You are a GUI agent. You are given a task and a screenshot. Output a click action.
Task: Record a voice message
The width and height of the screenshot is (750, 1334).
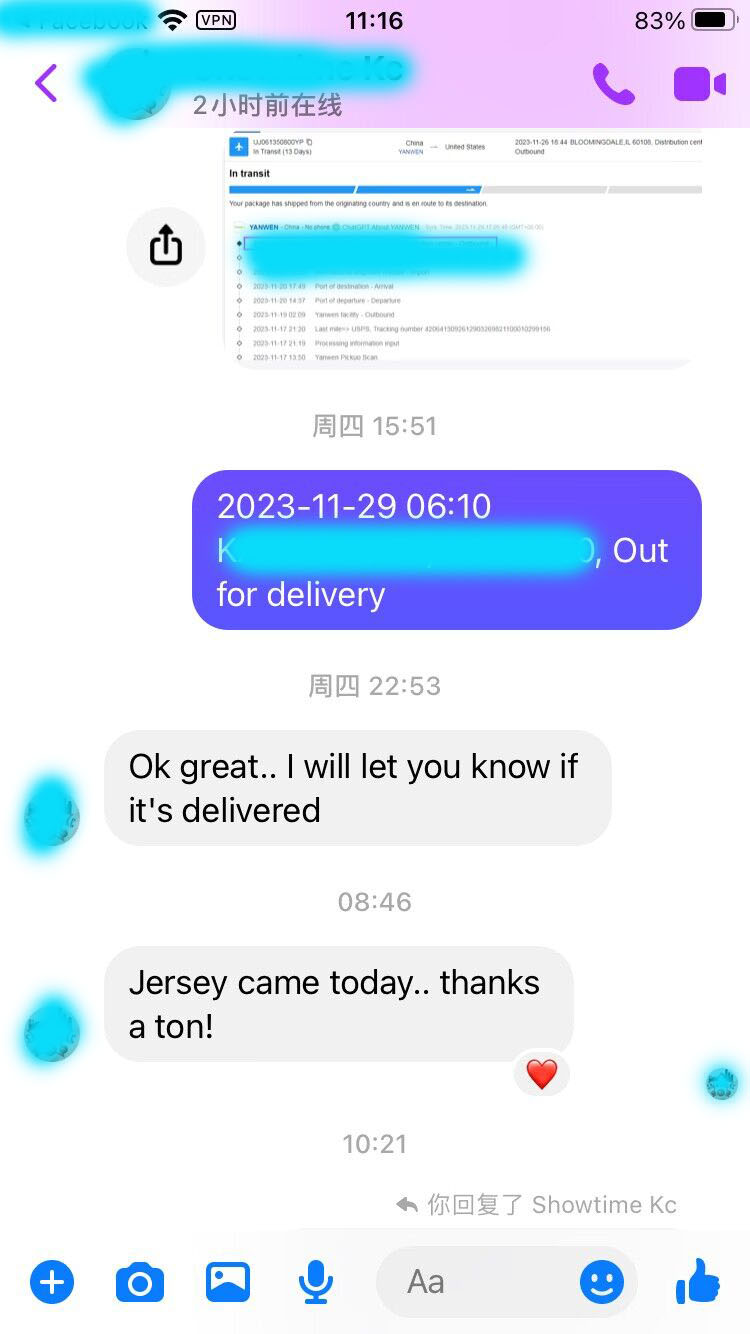[x=316, y=1281]
